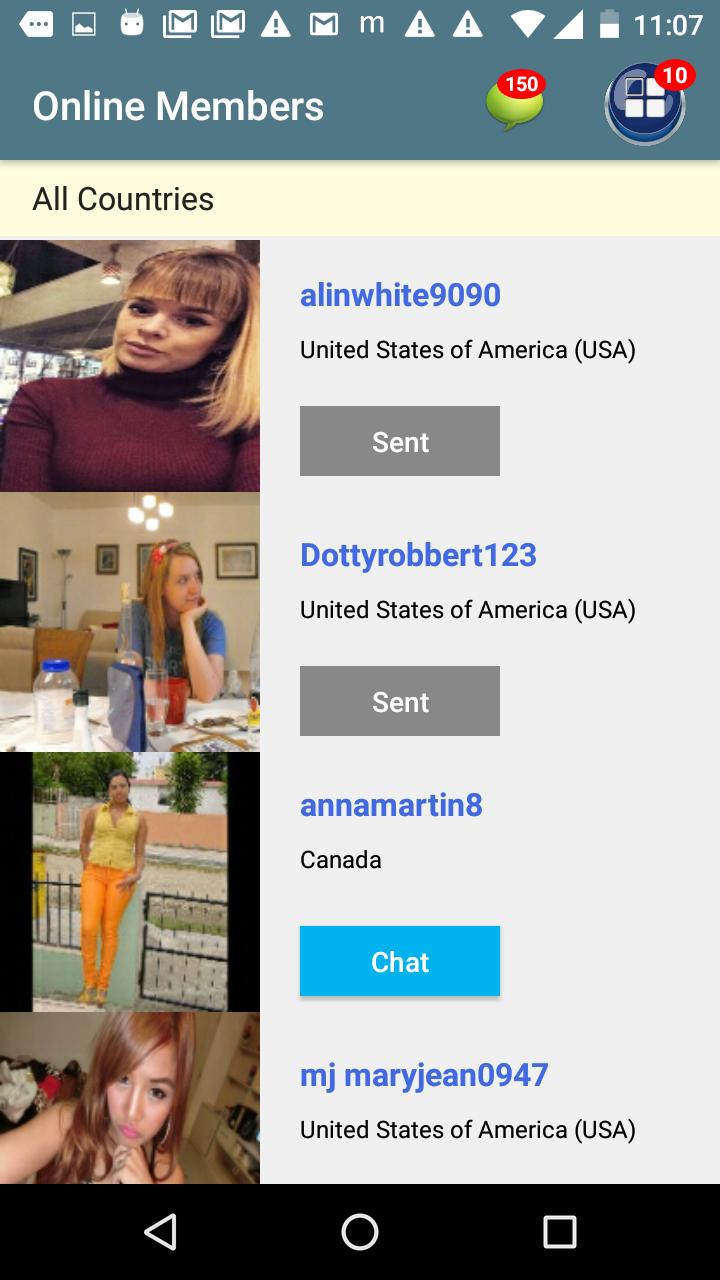
Task: Tap the Sent button for Dottyrobbert123
Action: pos(400,701)
